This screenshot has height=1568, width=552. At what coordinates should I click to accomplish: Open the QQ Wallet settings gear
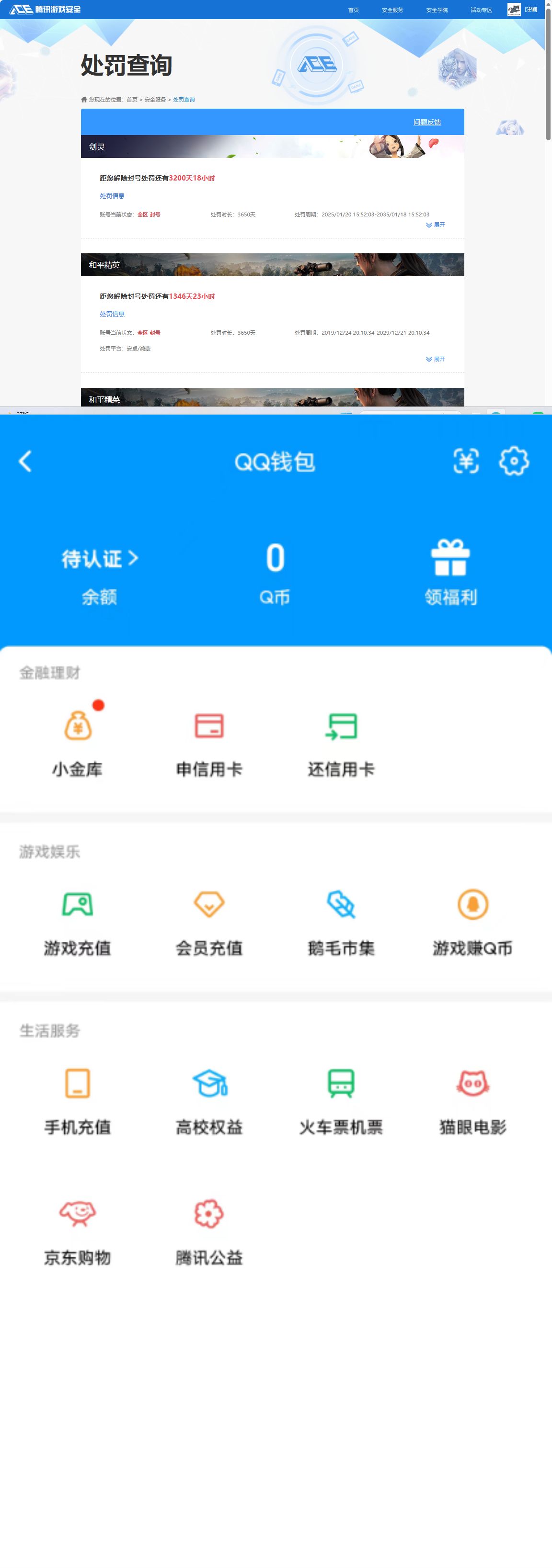coord(514,462)
